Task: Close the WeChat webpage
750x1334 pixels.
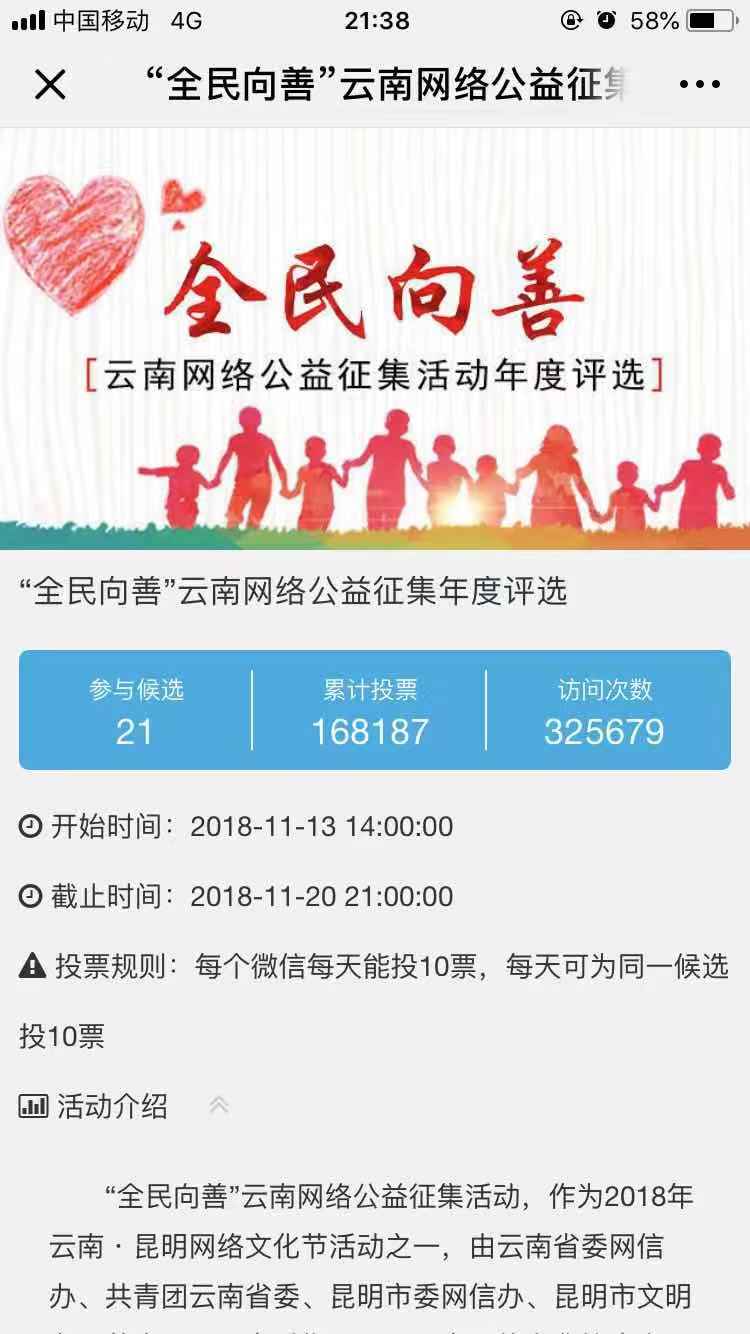Action: coord(50,85)
